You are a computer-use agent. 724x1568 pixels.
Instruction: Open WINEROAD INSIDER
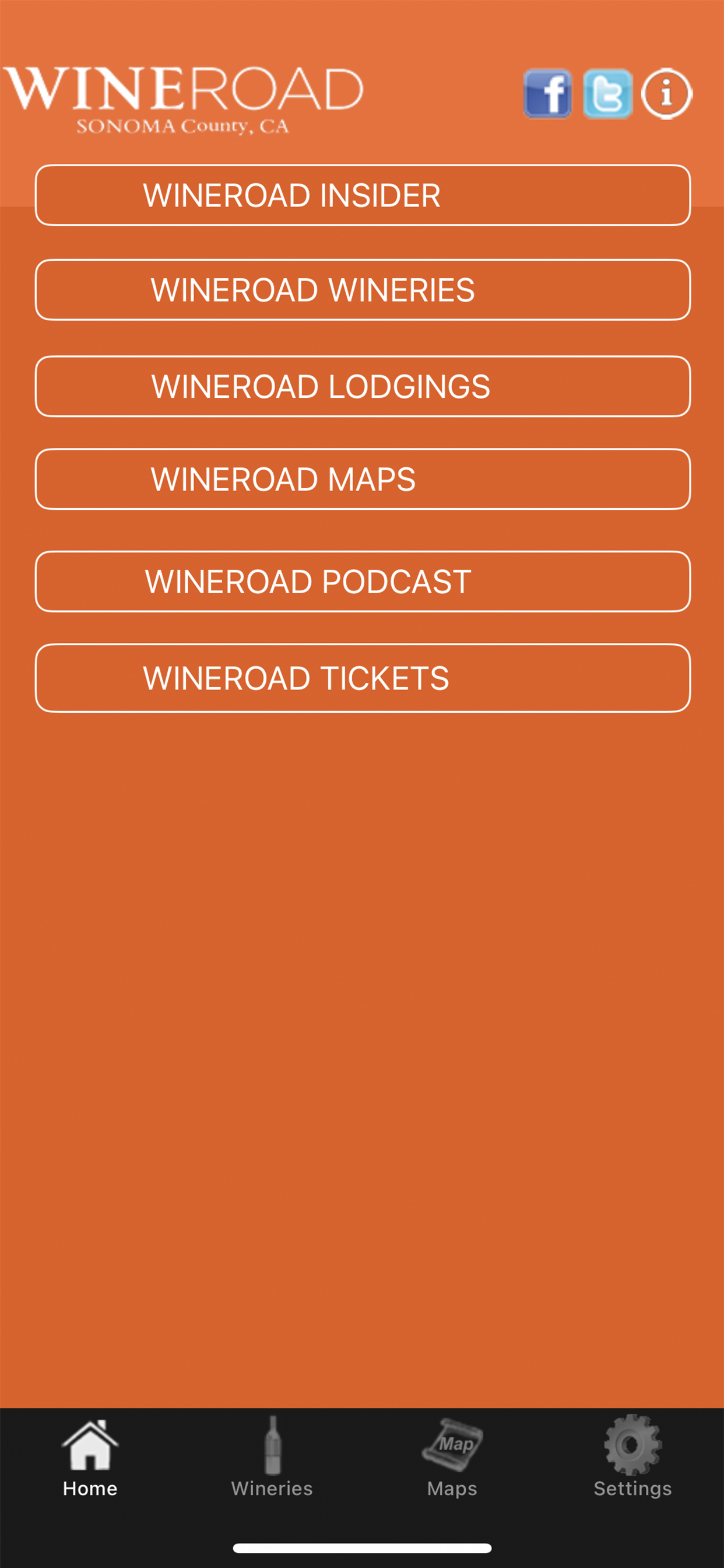362,195
